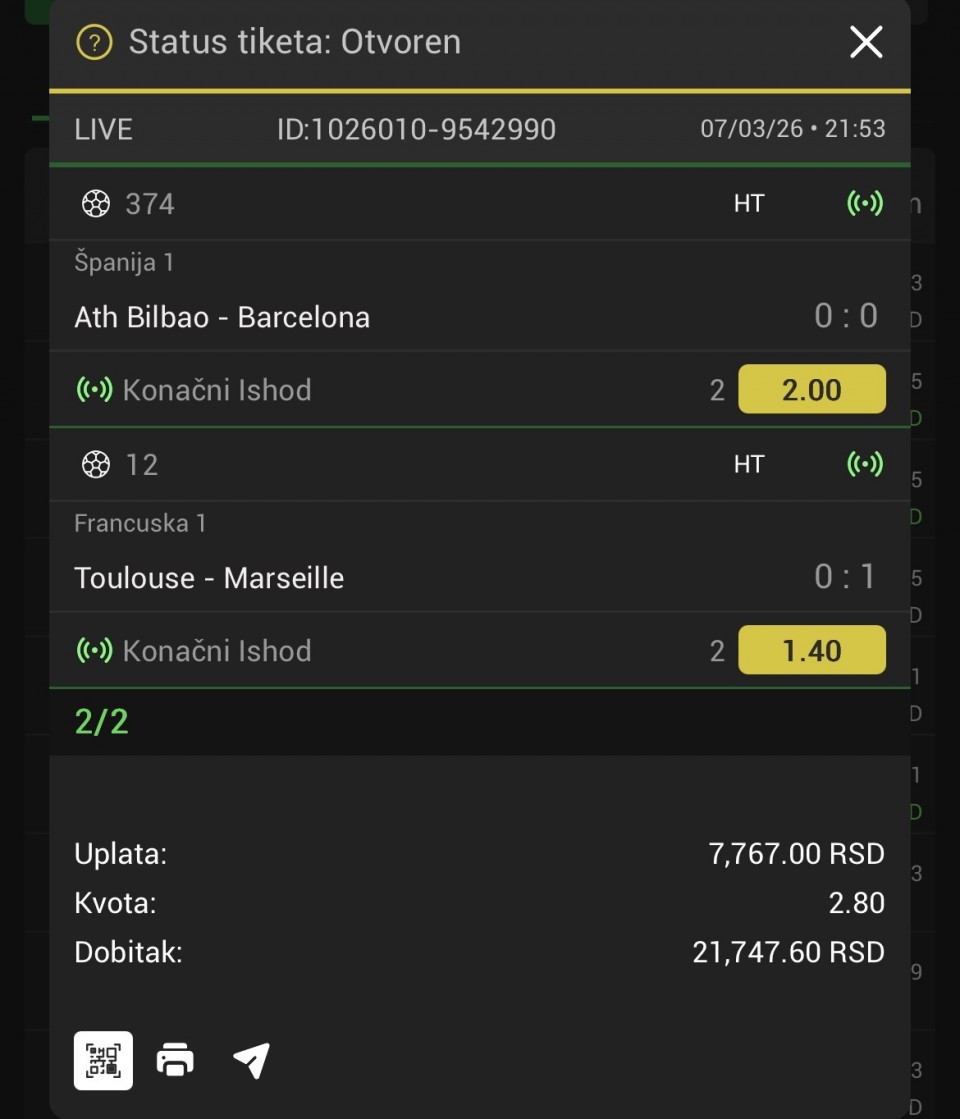This screenshot has width=960, height=1119.
Task: Show the ticket QR code
Action: pyautogui.click(x=103, y=1060)
